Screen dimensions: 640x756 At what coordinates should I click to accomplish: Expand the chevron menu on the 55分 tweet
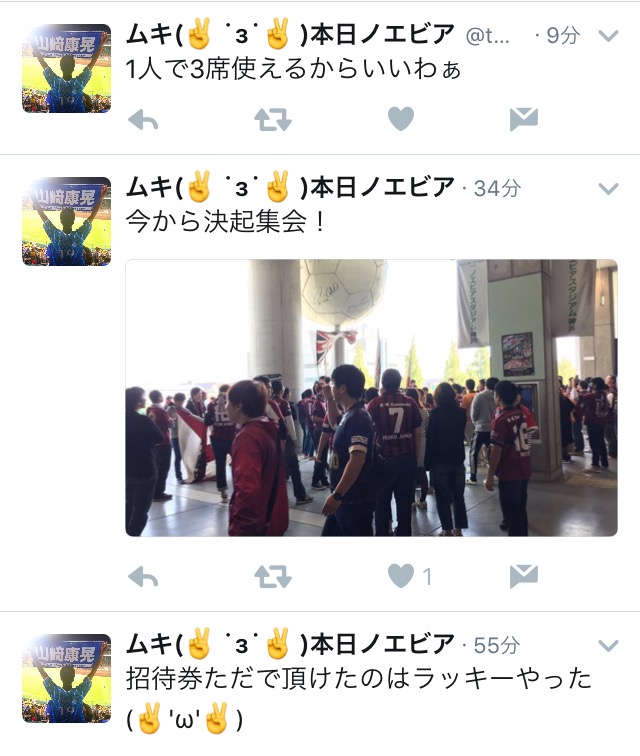coord(607,644)
